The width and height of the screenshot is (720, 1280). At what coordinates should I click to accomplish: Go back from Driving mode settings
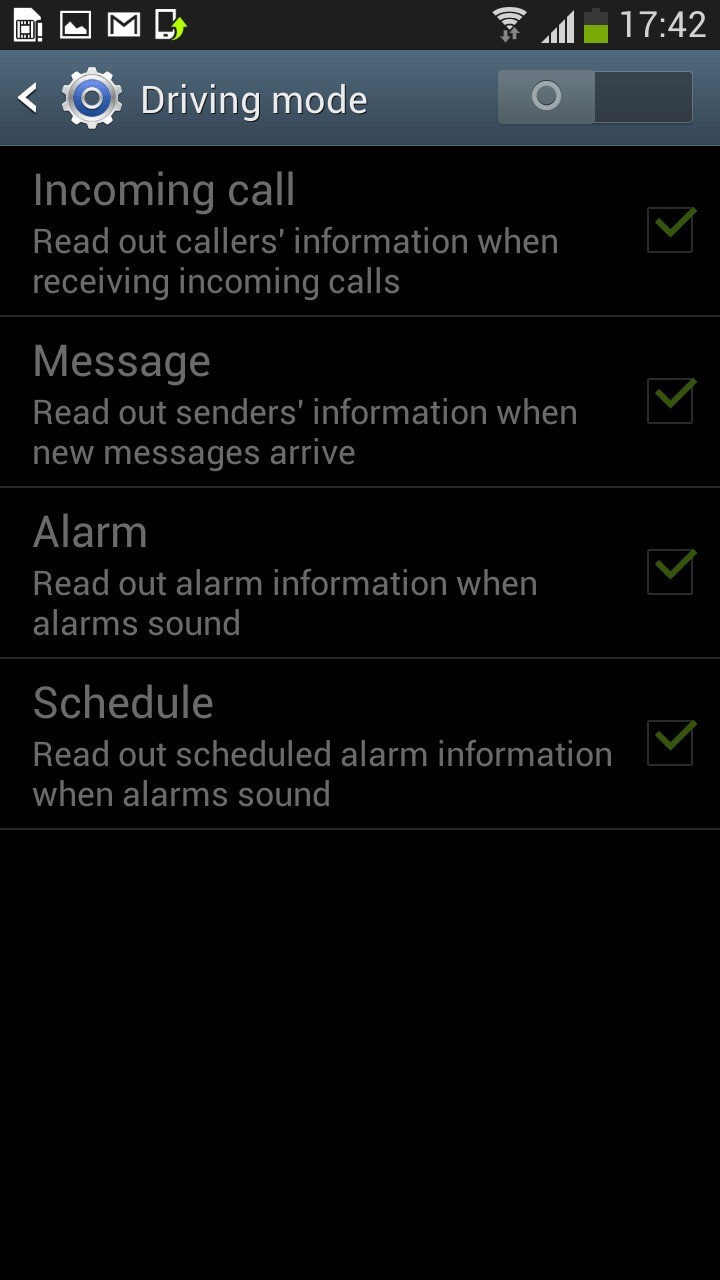(30, 98)
